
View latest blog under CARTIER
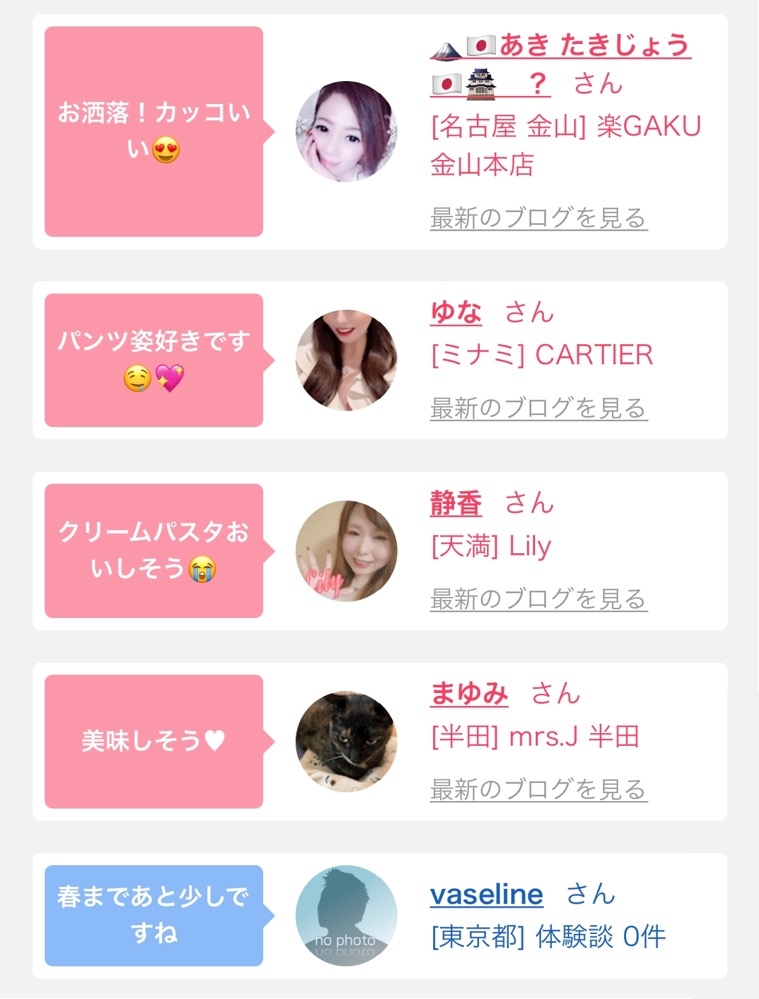click(x=539, y=408)
